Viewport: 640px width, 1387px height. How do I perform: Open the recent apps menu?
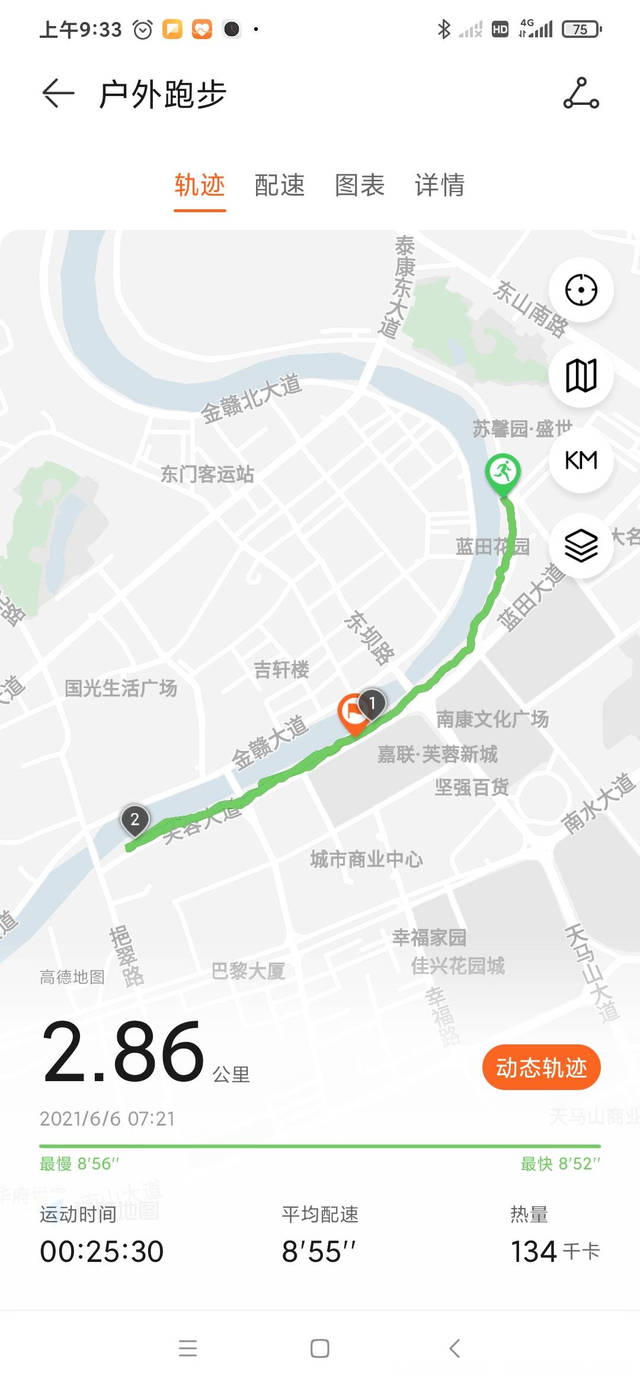(x=187, y=1348)
